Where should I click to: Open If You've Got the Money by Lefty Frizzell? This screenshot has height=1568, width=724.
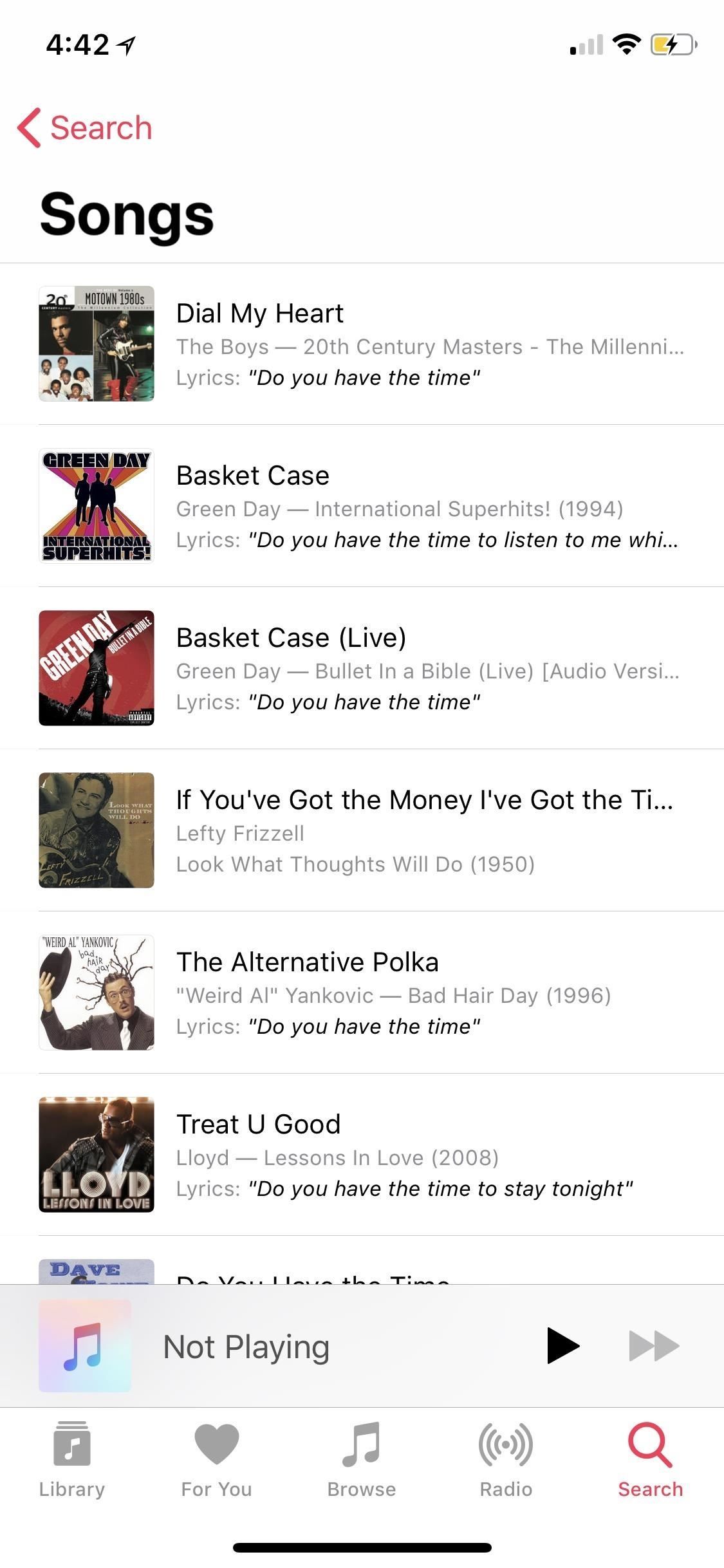[x=360, y=830]
